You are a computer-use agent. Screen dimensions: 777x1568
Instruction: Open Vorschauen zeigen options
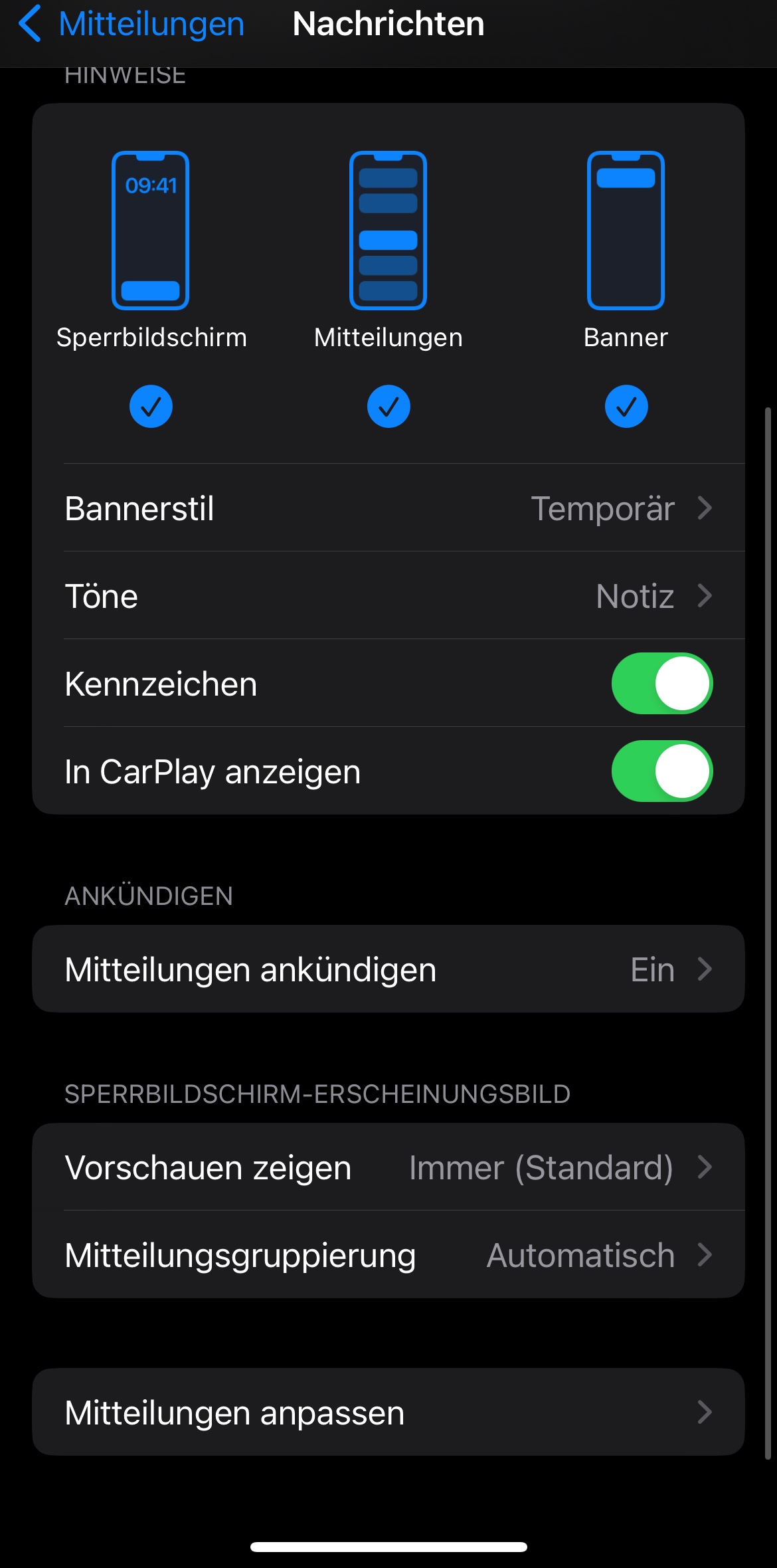pyautogui.click(x=388, y=1167)
